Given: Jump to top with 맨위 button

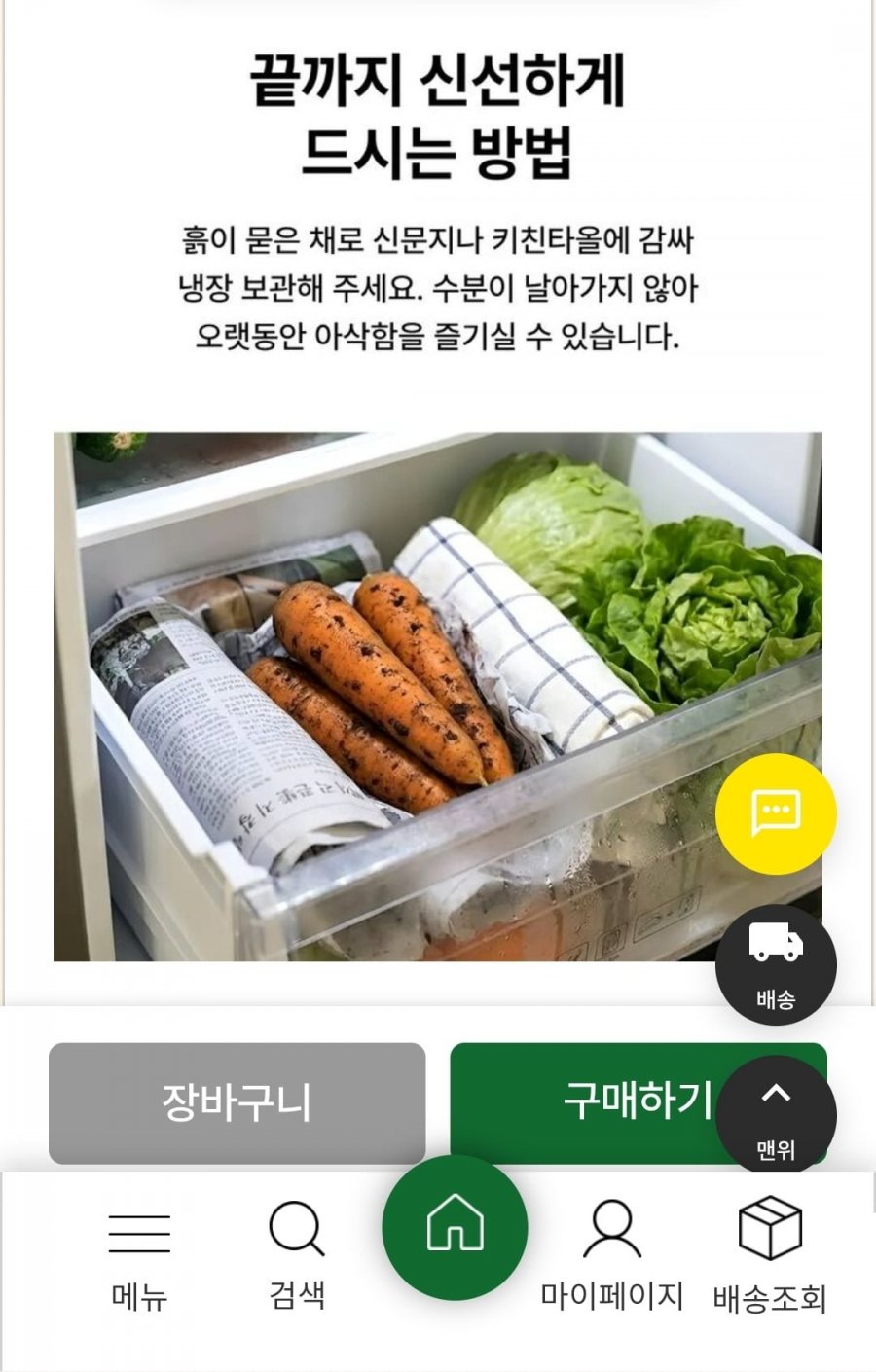Looking at the screenshot, I should tap(776, 1116).
